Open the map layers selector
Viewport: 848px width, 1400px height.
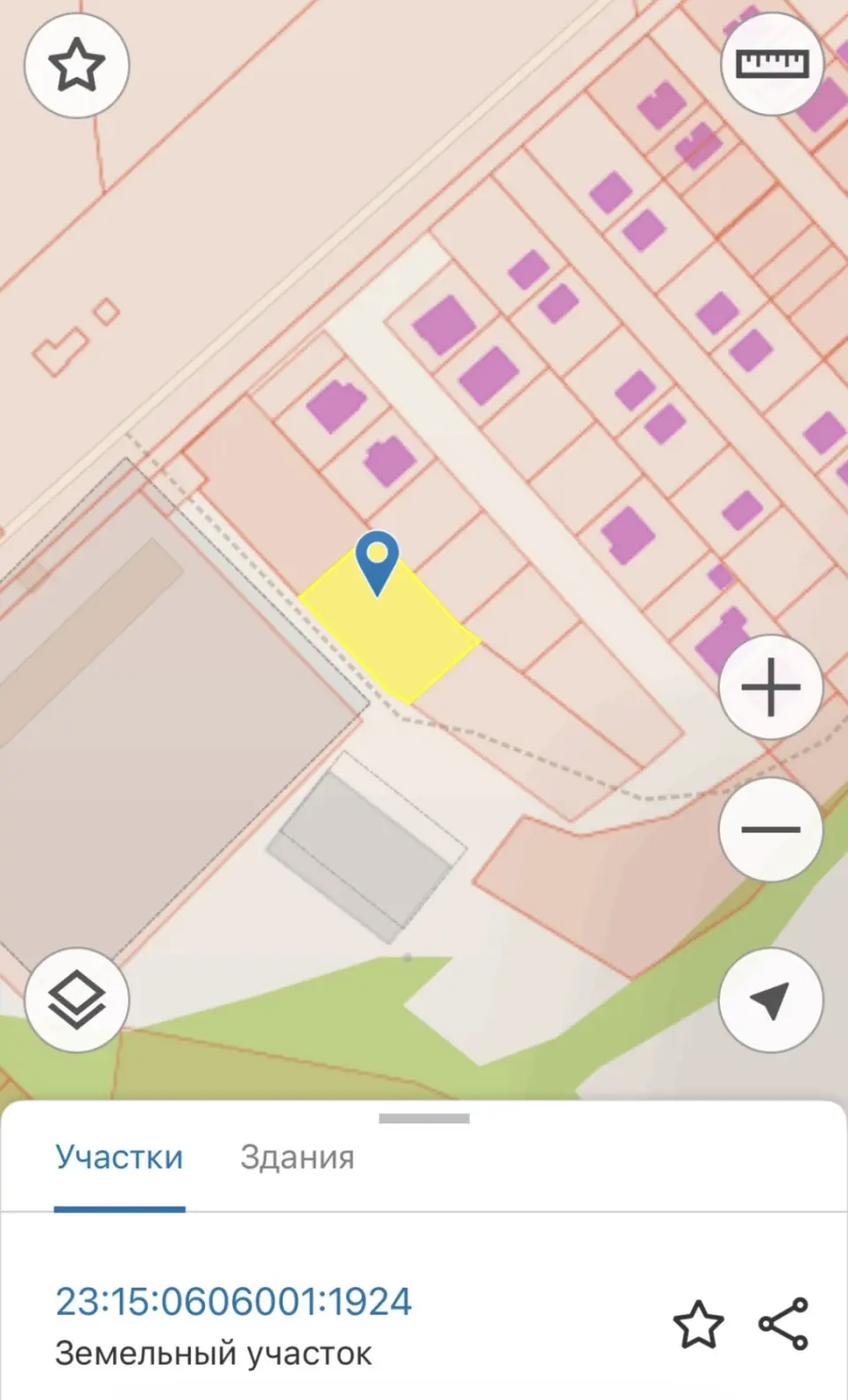click(x=77, y=1001)
